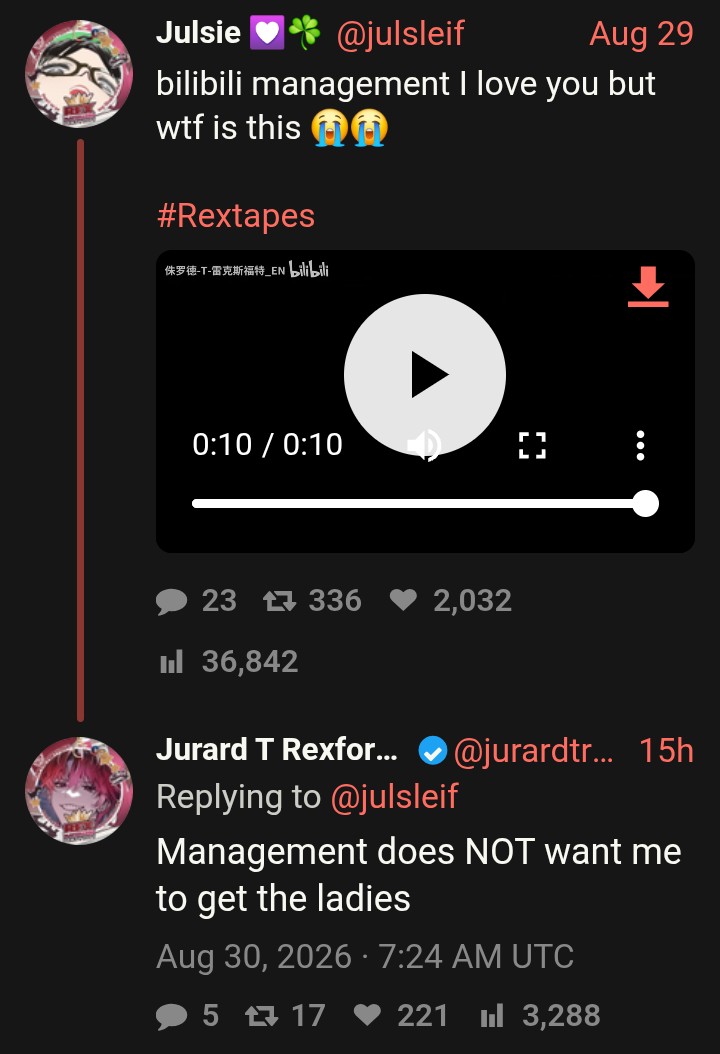Follow the Replying to @julsleif link

tap(394, 797)
